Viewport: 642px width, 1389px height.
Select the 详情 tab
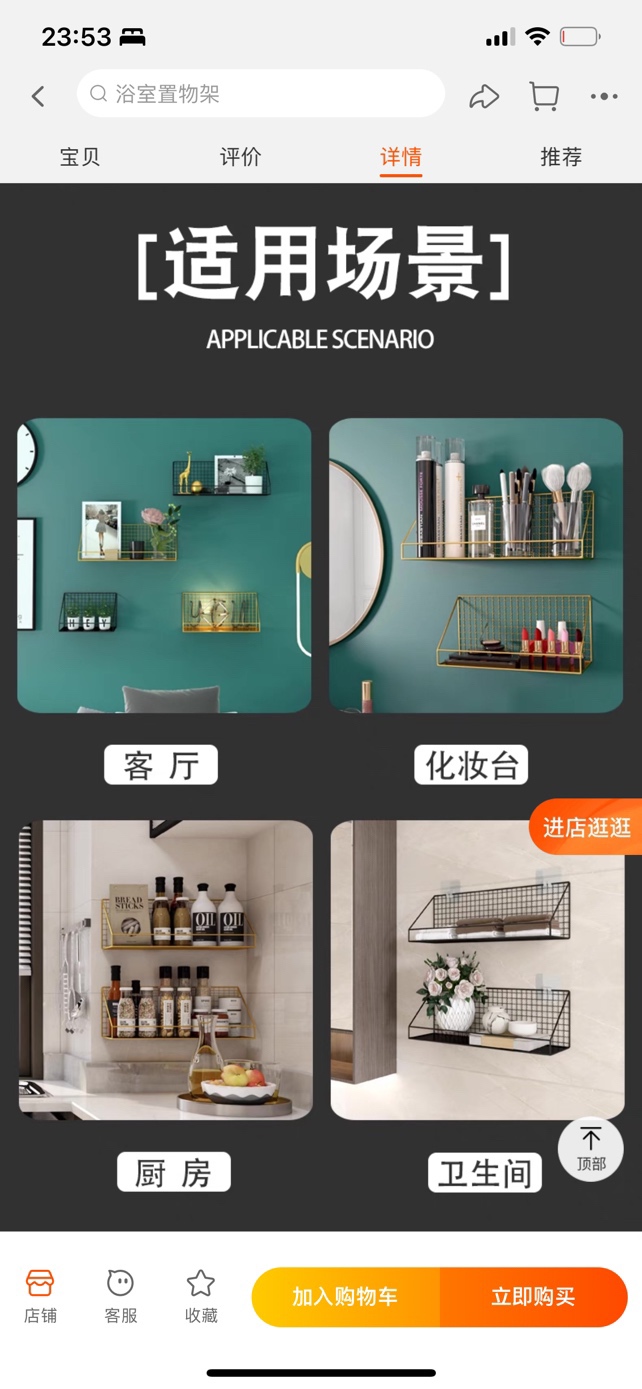point(401,157)
